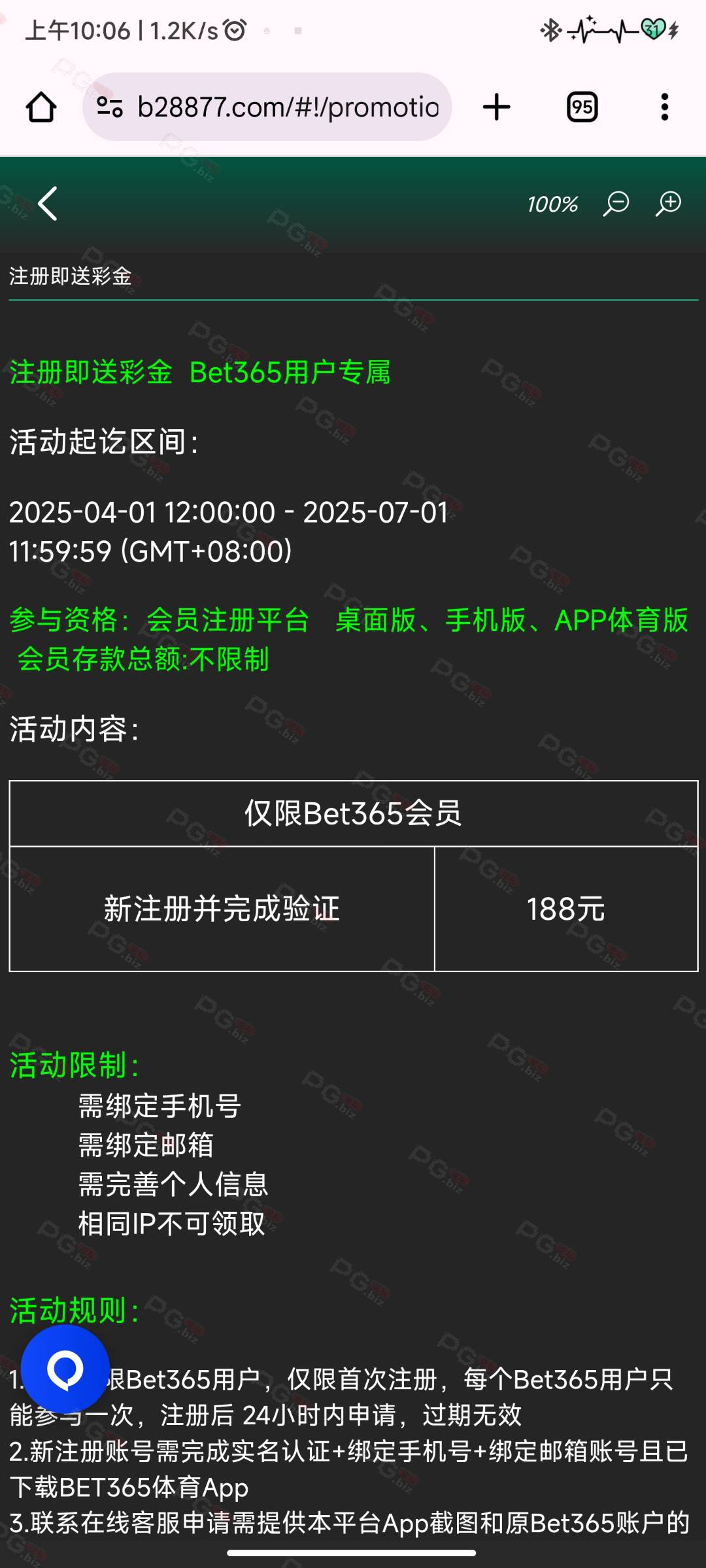This screenshot has height=1568, width=706.
Task: Tap the browser home button
Action: (41, 107)
